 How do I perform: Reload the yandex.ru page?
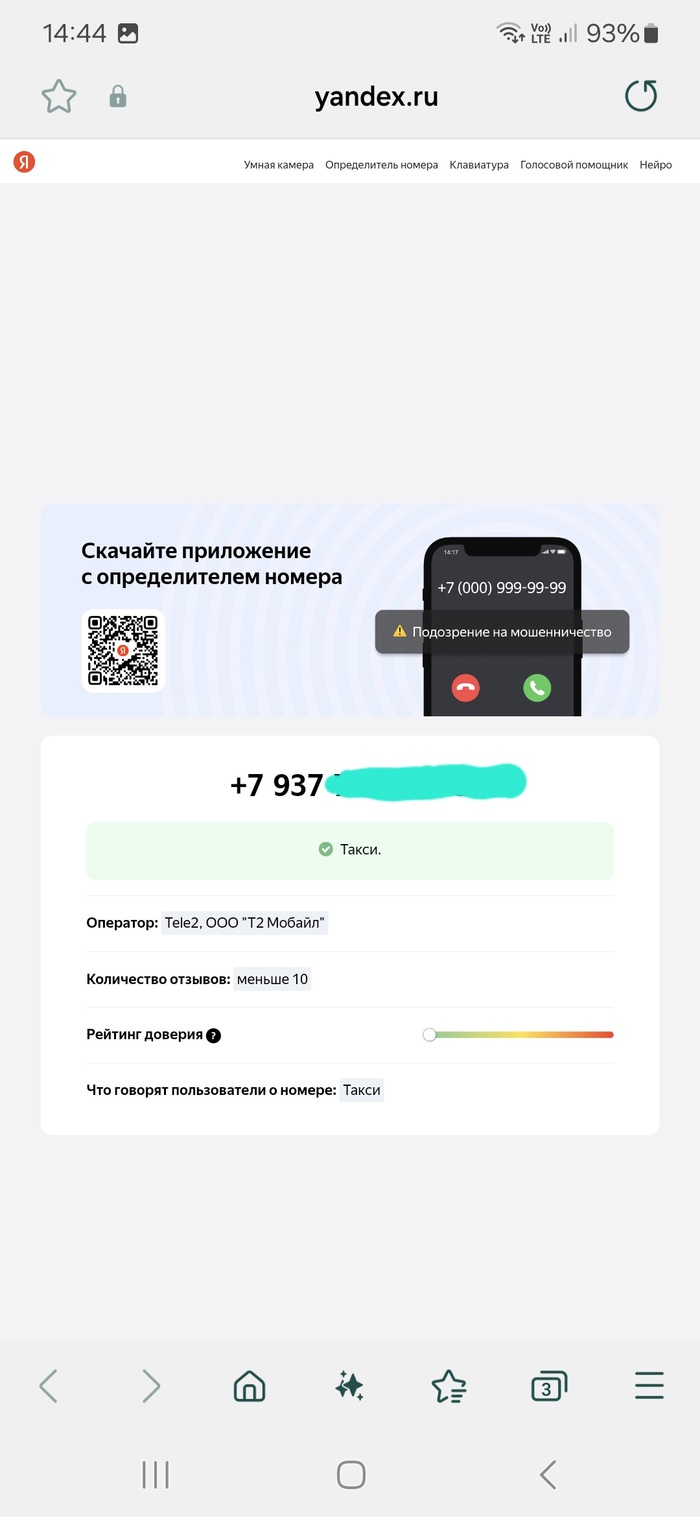coord(641,96)
